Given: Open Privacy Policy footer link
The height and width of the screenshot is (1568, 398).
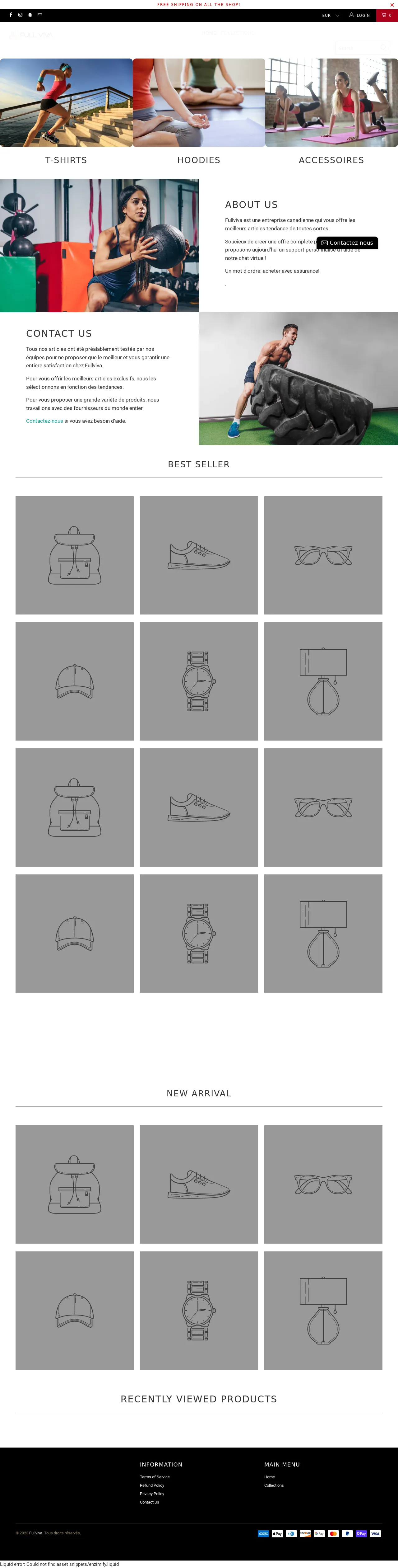Looking at the screenshot, I should [x=152, y=1494].
